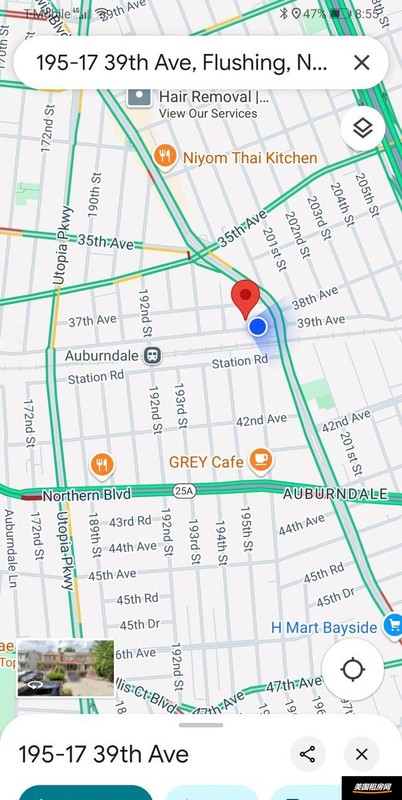Clear the searched address

tap(362, 63)
